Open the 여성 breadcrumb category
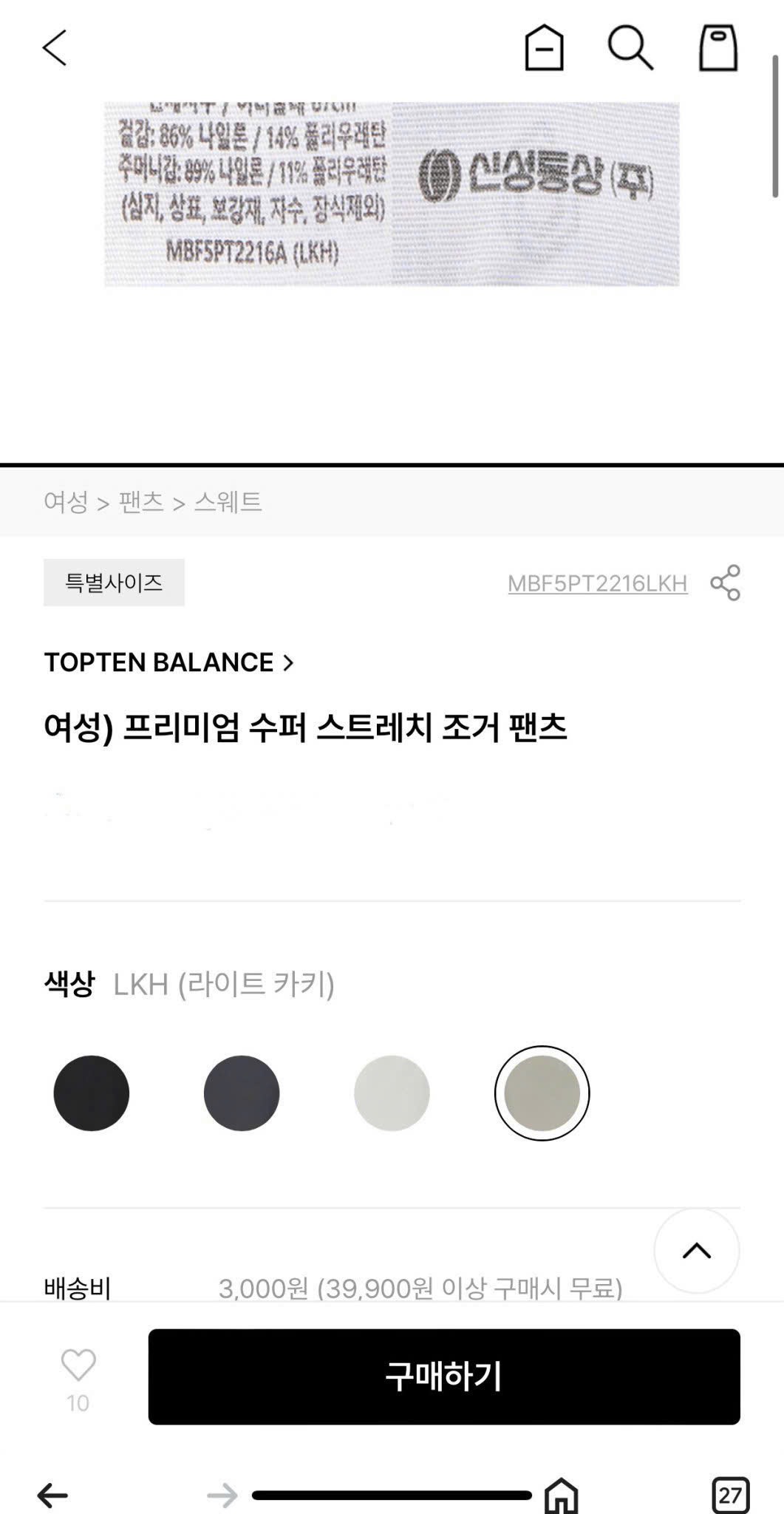The width and height of the screenshot is (784, 1514). coord(66,502)
